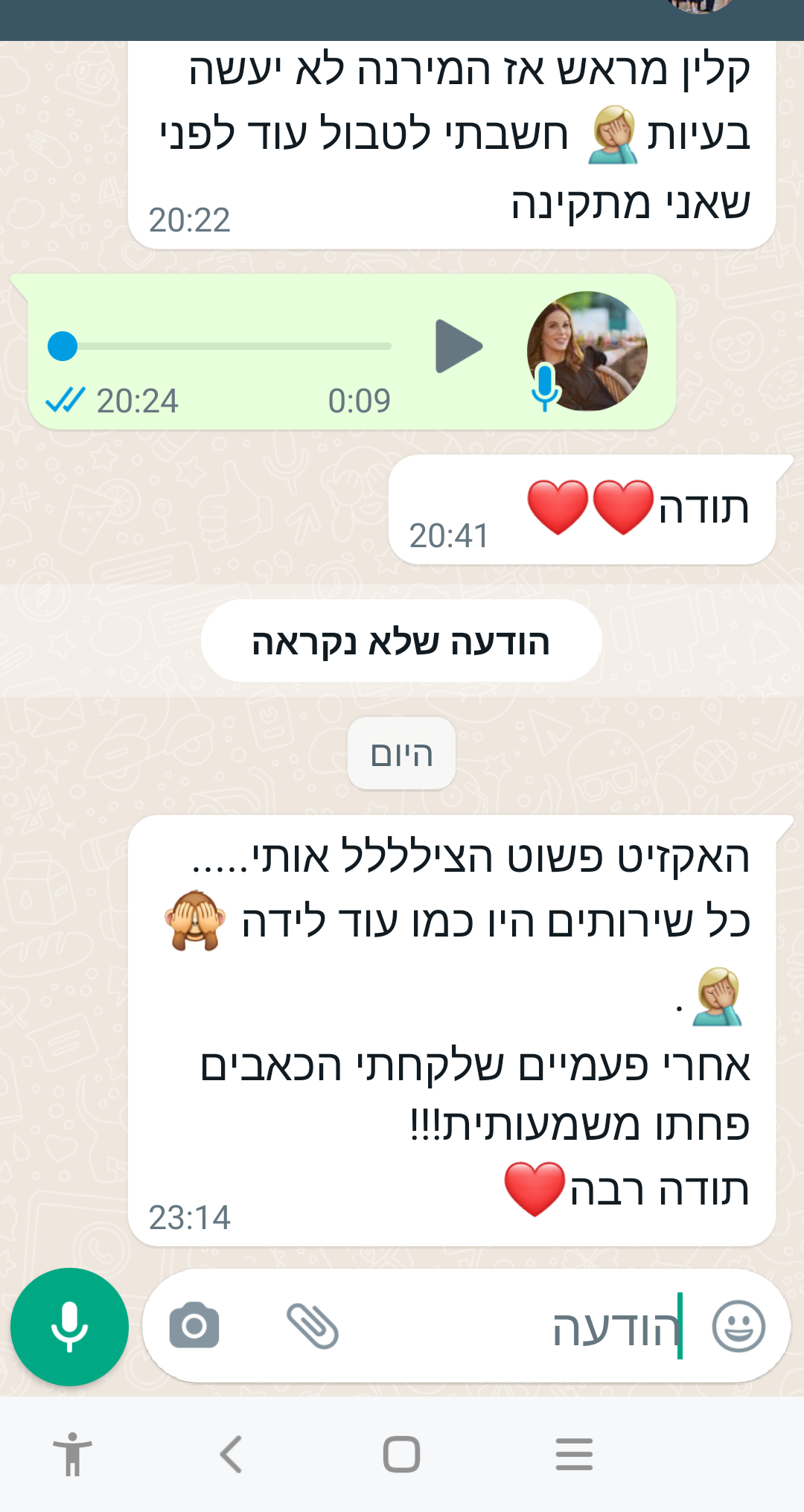Open the recent apps view
The width and height of the screenshot is (804, 1512).
(574, 1454)
